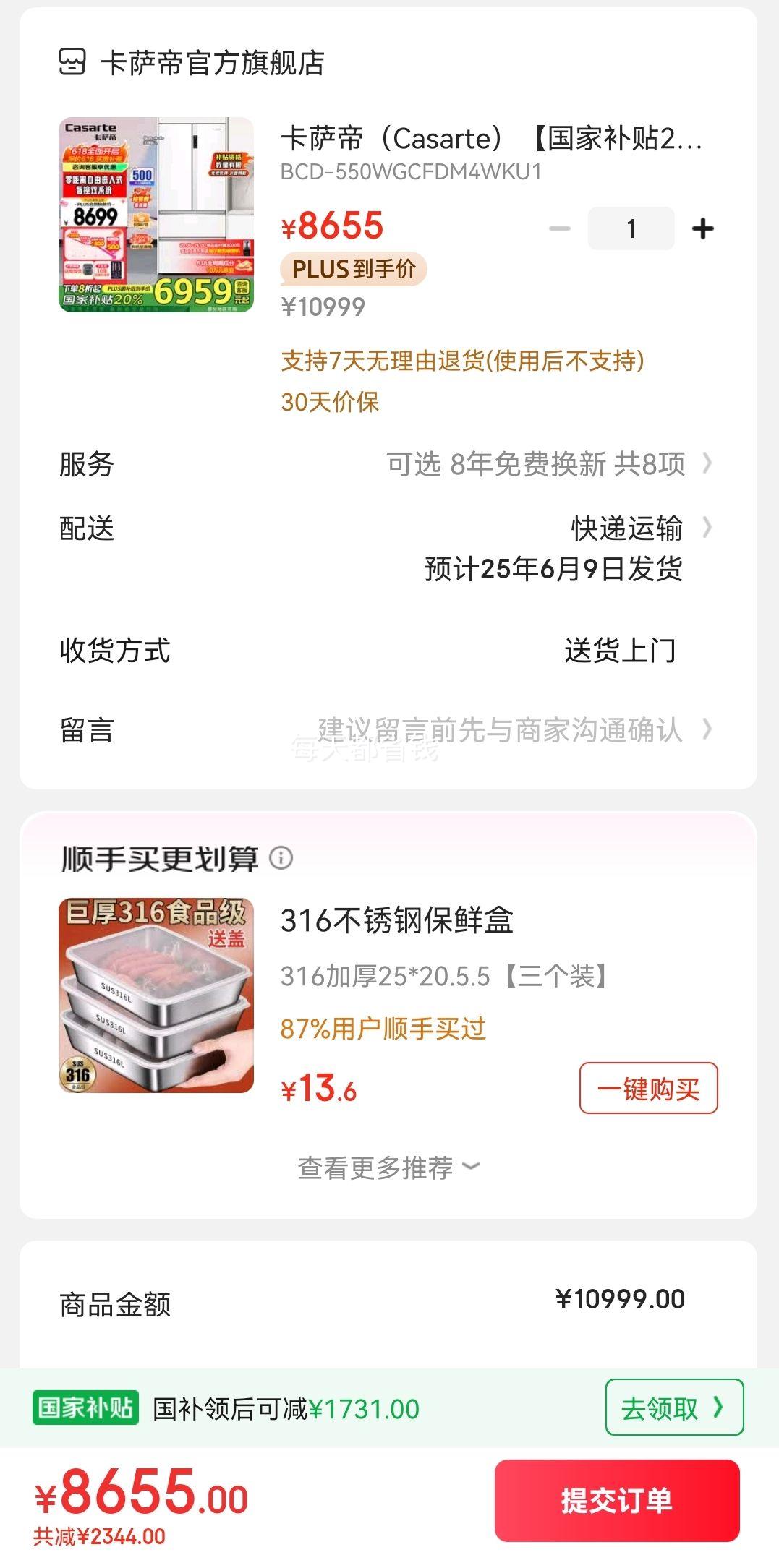This screenshot has height=1568, width=779.
Task: Expand 查看更多推荐
Action: click(388, 1168)
